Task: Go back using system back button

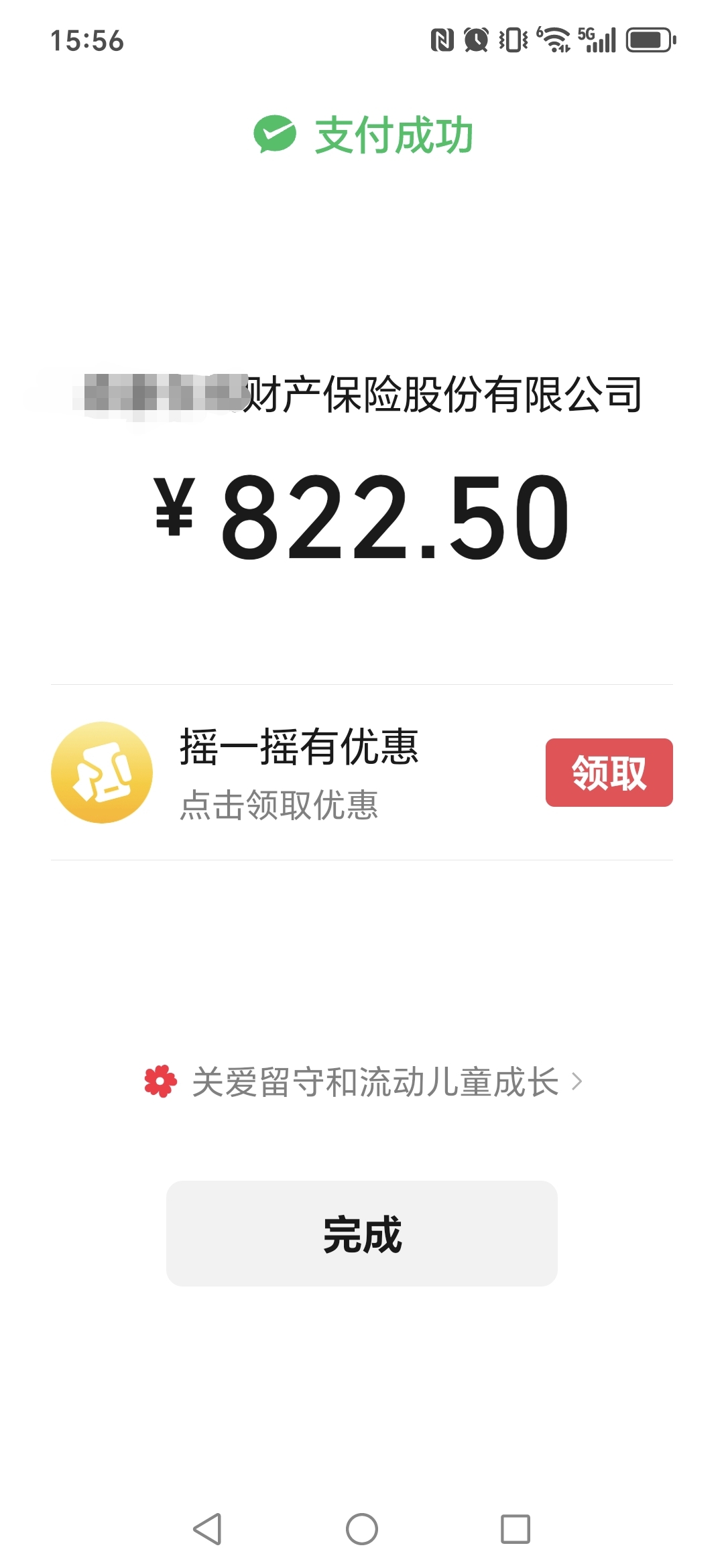Action: click(x=207, y=1529)
